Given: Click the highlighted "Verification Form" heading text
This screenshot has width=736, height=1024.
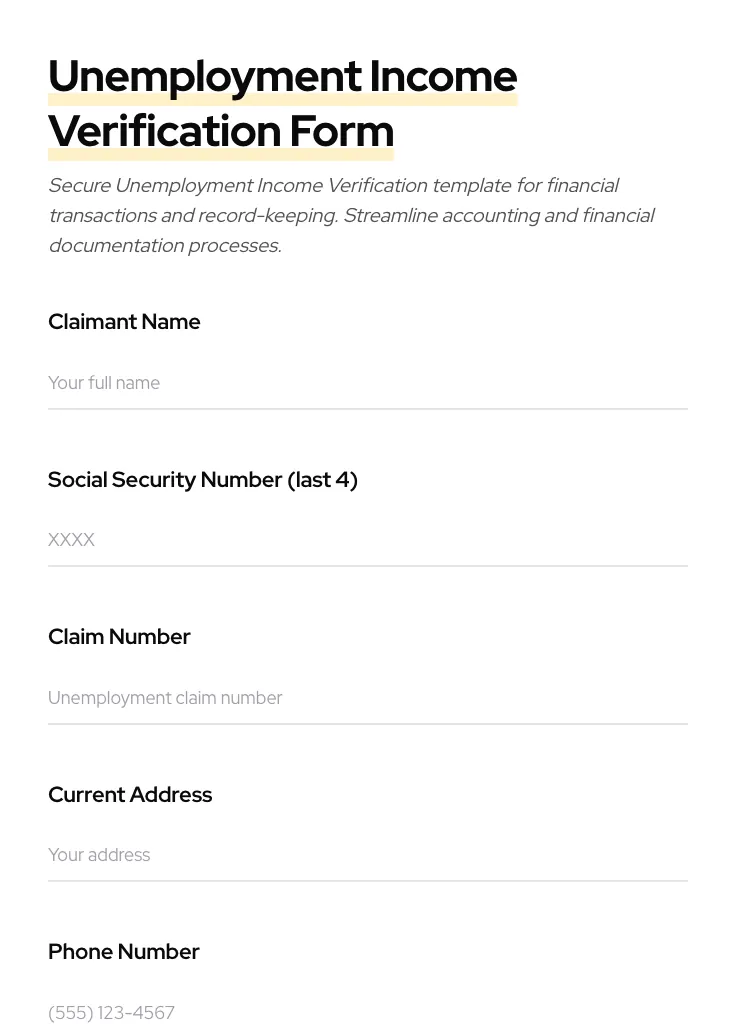Looking at the screenshot, I should [x=220, y=131].
